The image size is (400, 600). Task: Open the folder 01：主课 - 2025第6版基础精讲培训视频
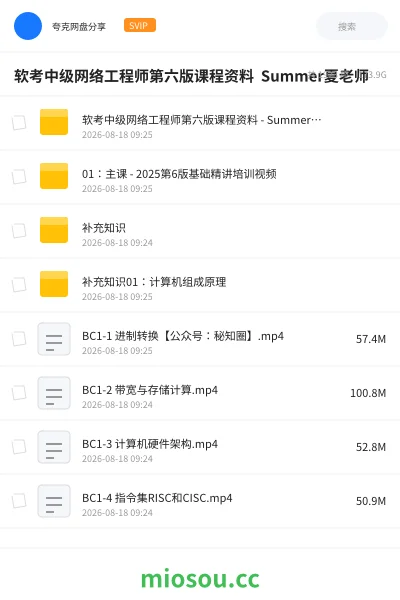coord(200,177)
